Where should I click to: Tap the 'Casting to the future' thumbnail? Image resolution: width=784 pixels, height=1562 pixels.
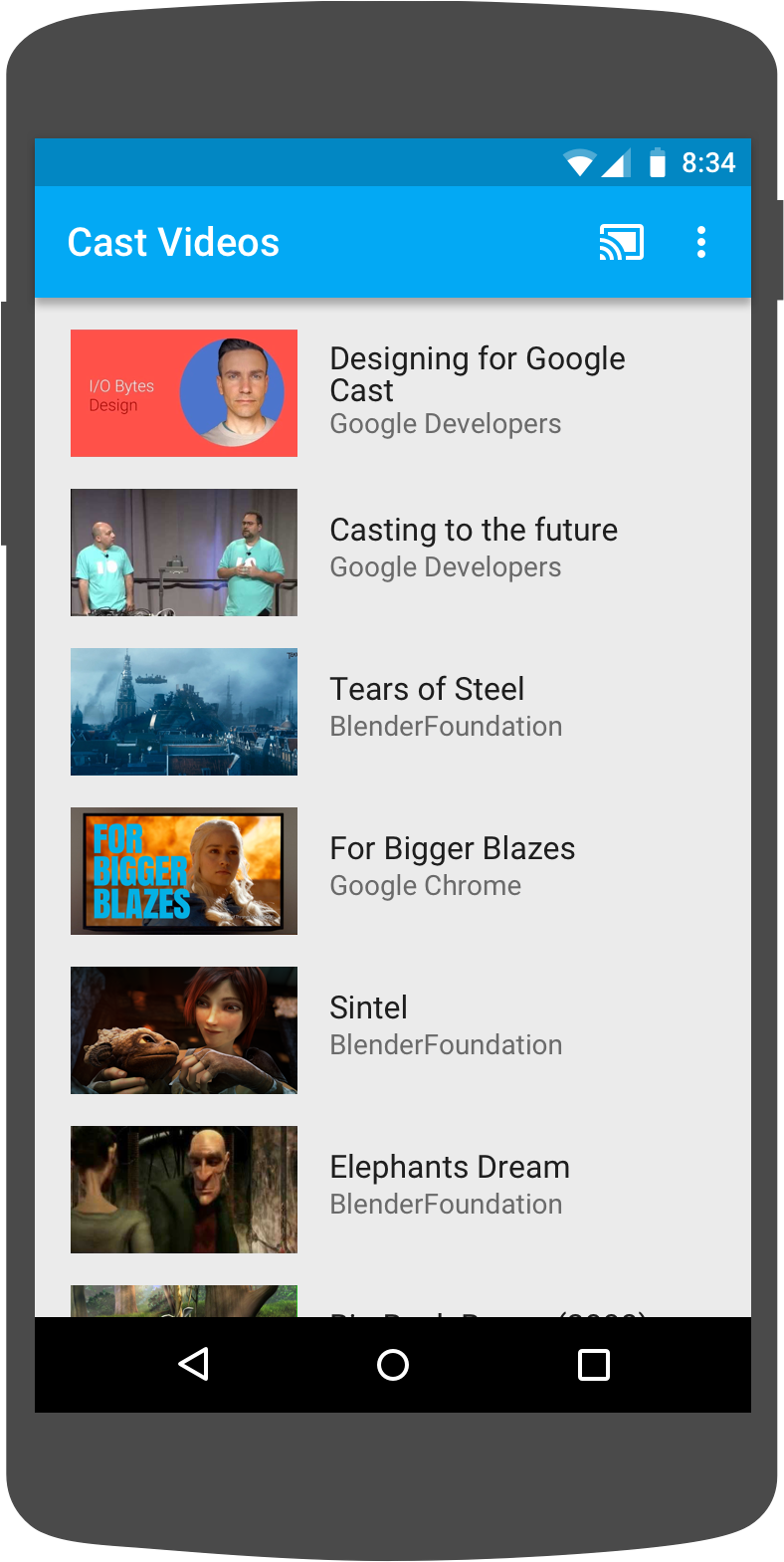pyautogui.click(x=183, y=553)
